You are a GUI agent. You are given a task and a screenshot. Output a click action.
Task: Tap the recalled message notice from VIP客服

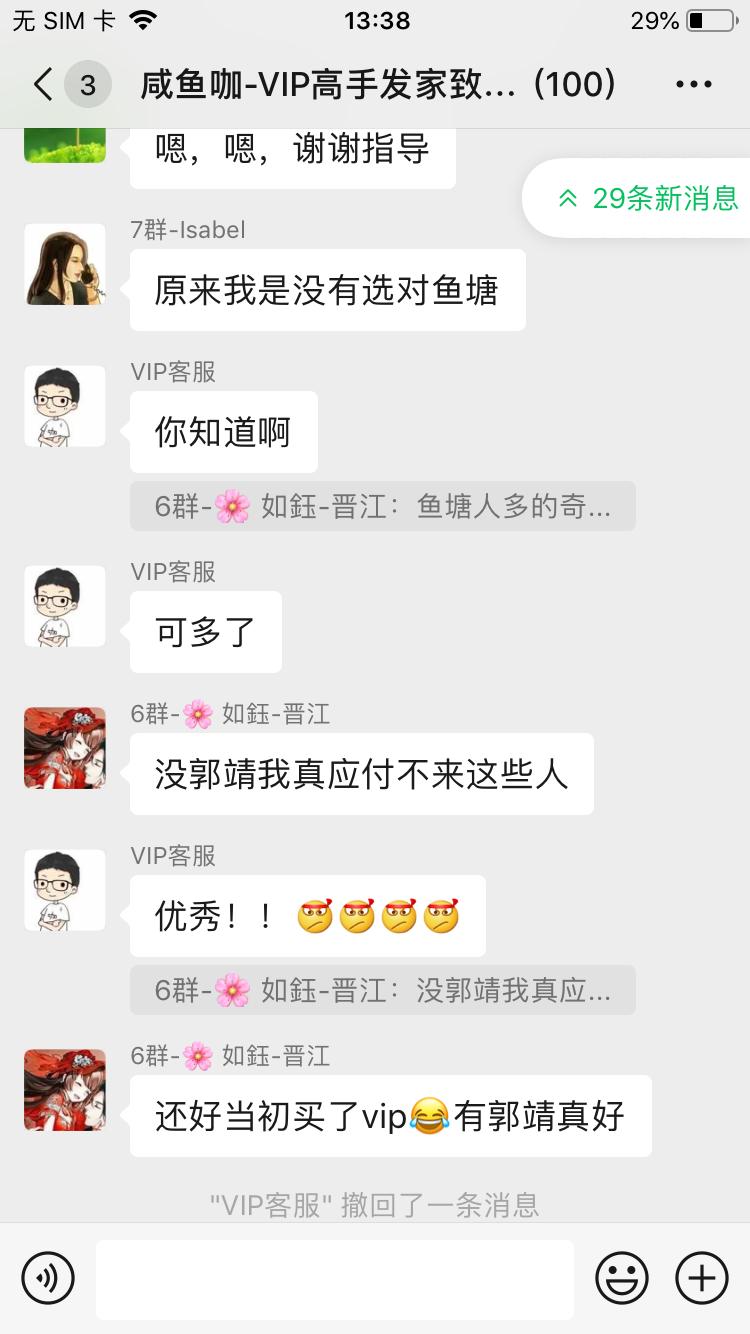375,1206
